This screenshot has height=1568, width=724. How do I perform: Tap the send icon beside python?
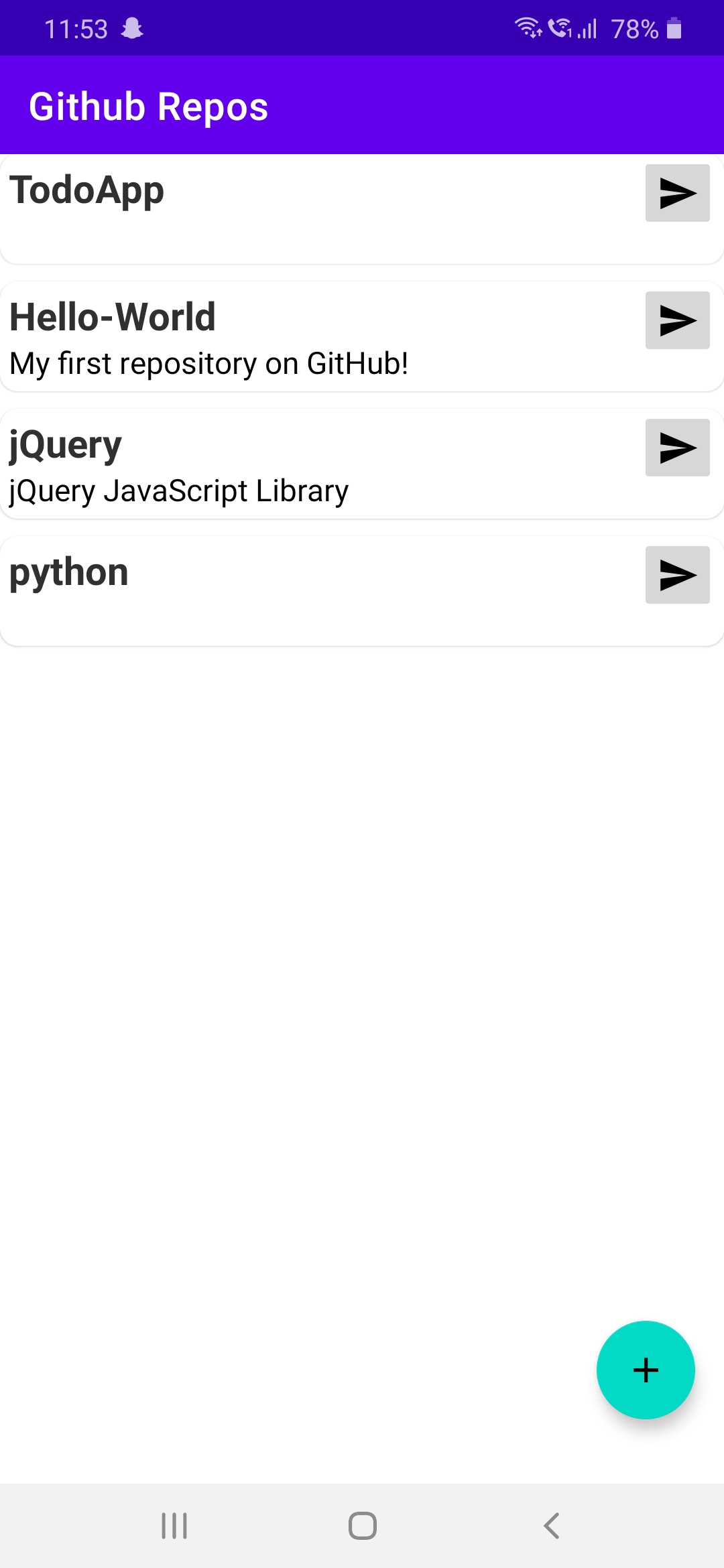(677, 575)
